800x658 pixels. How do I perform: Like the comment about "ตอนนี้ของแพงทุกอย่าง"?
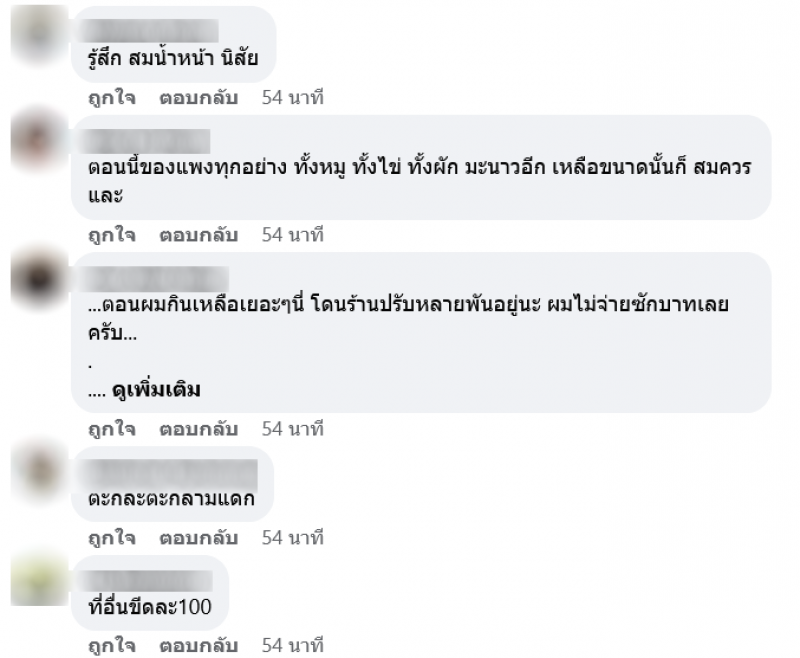[111, 236]
